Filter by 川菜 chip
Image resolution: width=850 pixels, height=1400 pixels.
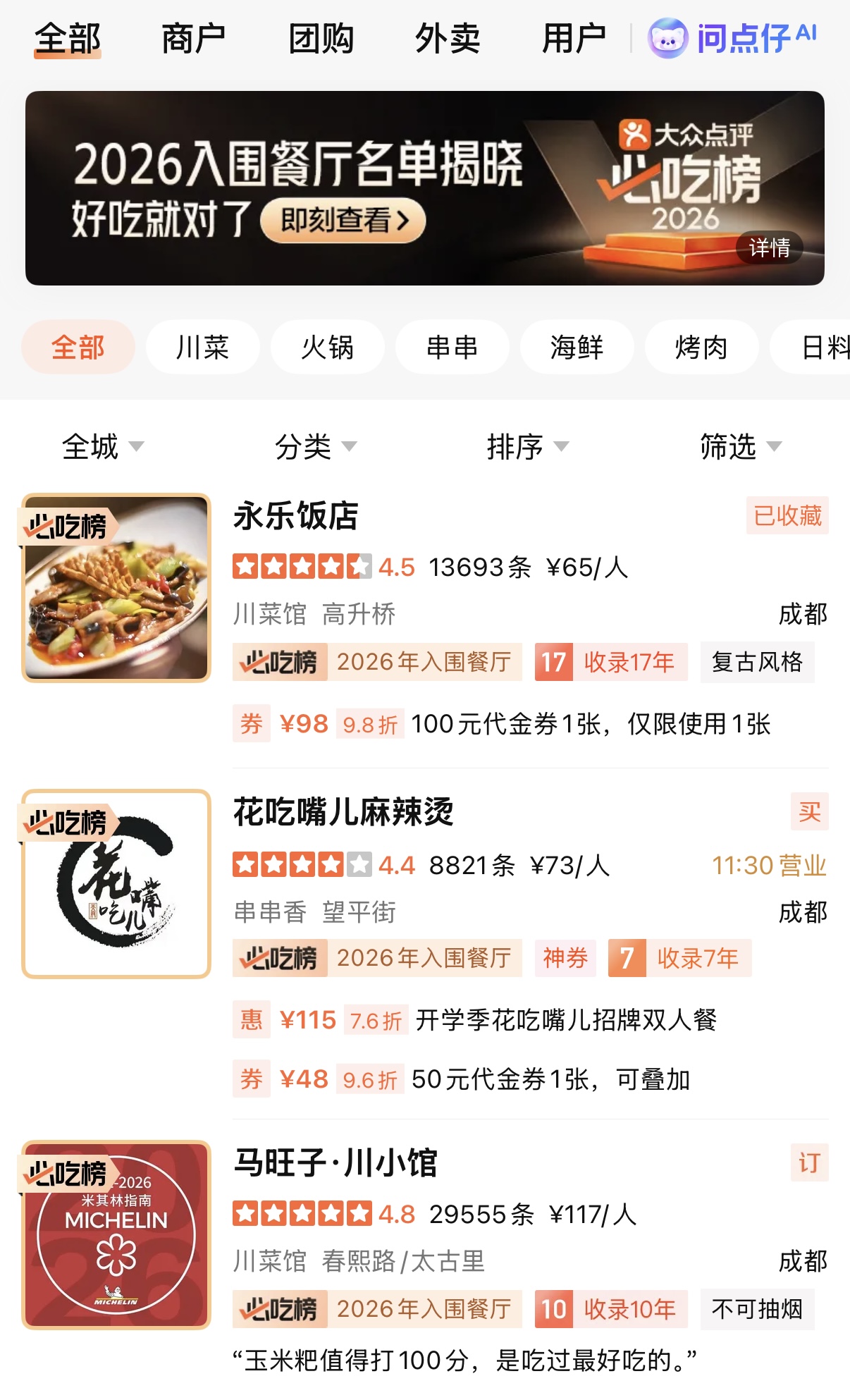(x=203, y=347)
